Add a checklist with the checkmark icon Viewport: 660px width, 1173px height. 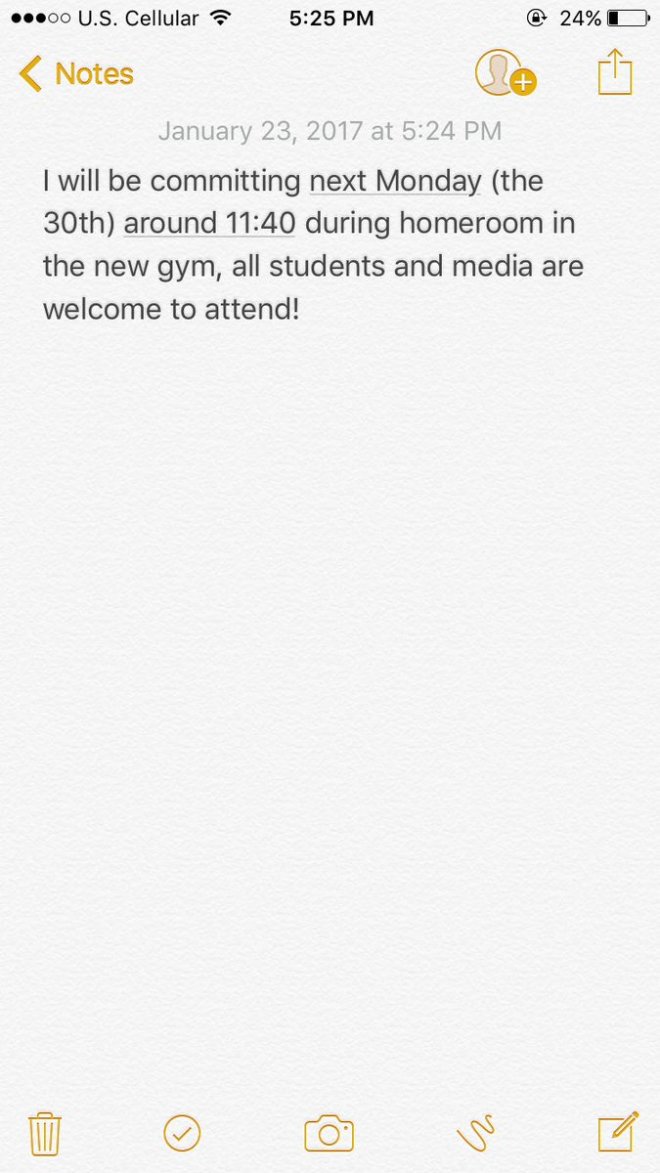[x=182, y=1133]
